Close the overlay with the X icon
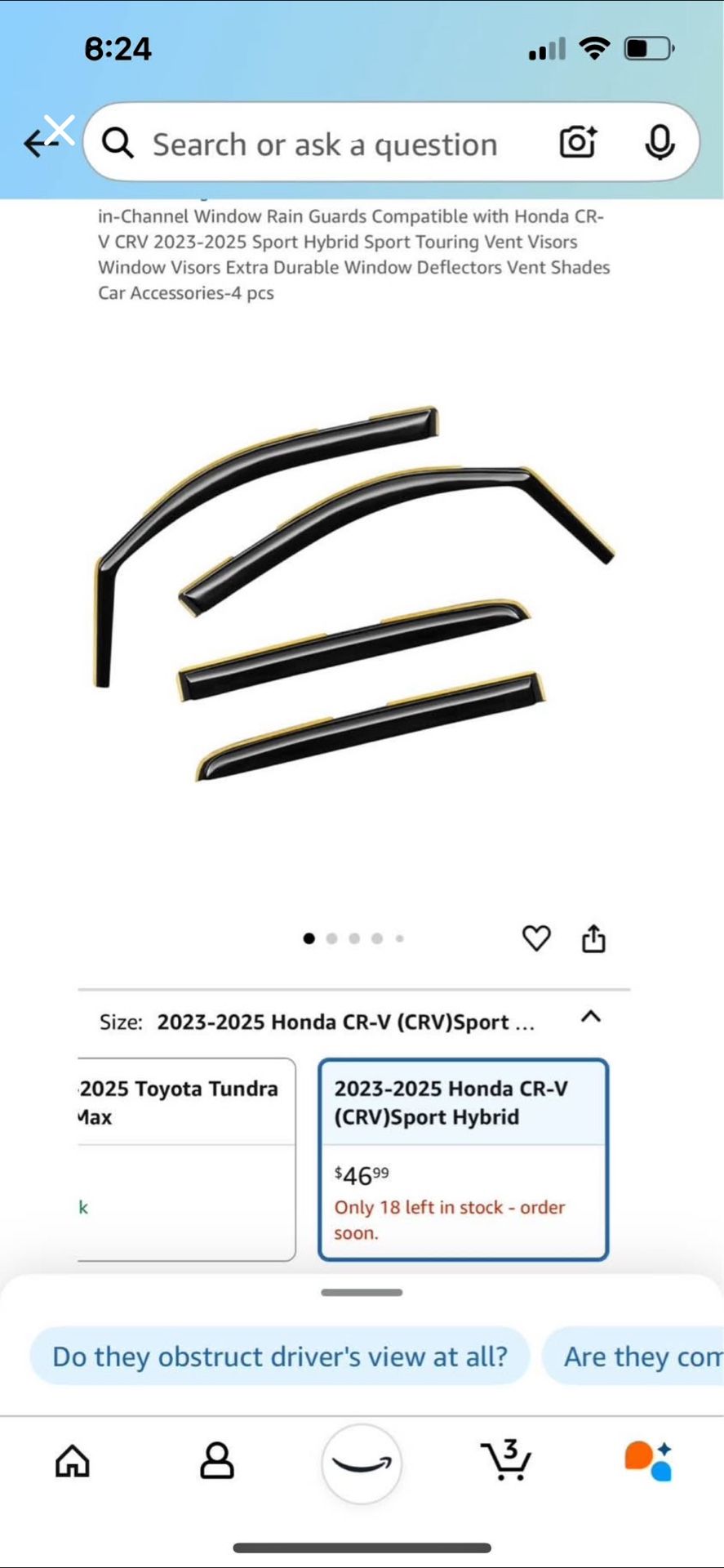The height and width of the screenshot is (1568, 724). click(59, 129)
